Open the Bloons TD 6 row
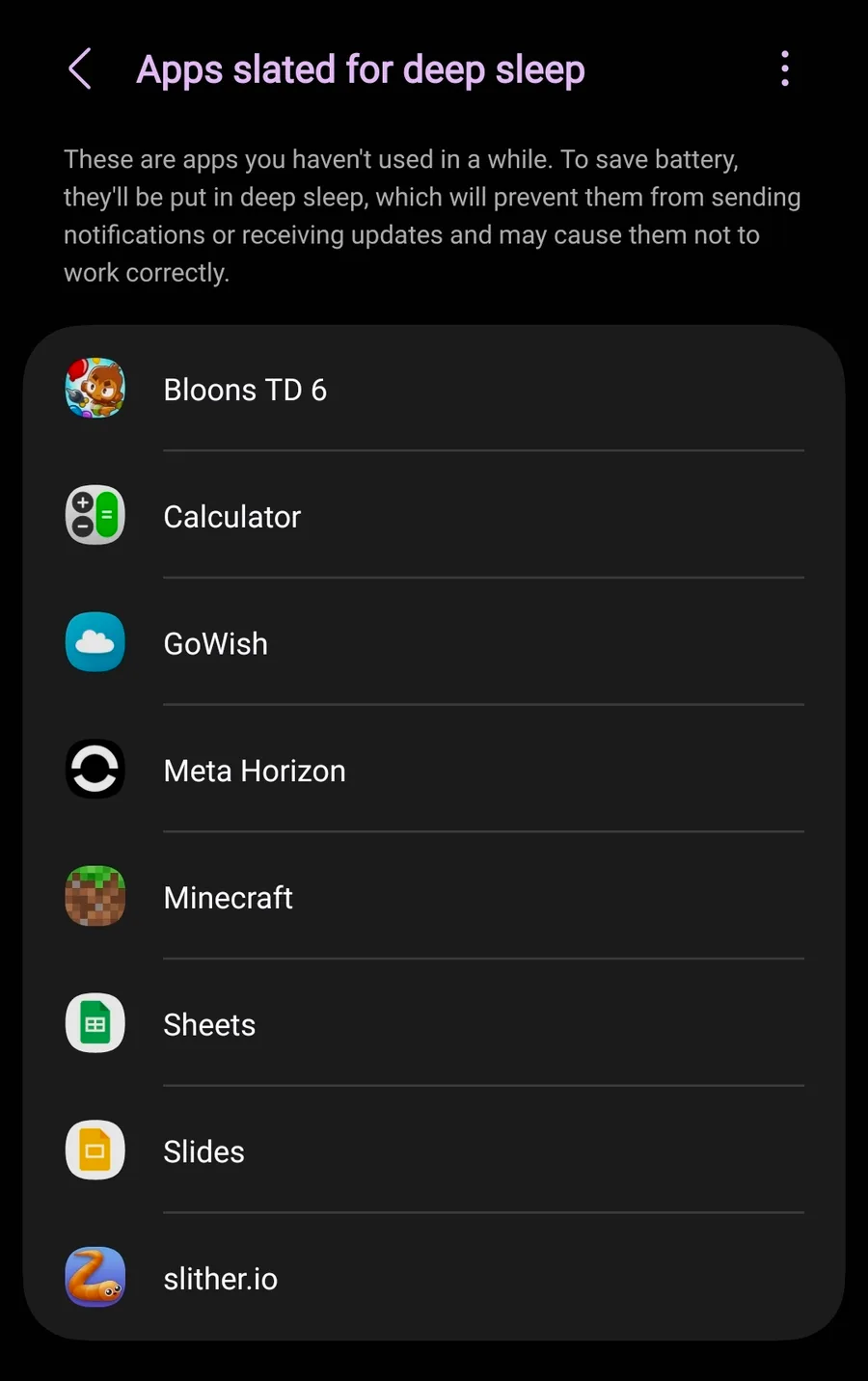This screenshot has width=868, height=1381. tap(434, 390)
